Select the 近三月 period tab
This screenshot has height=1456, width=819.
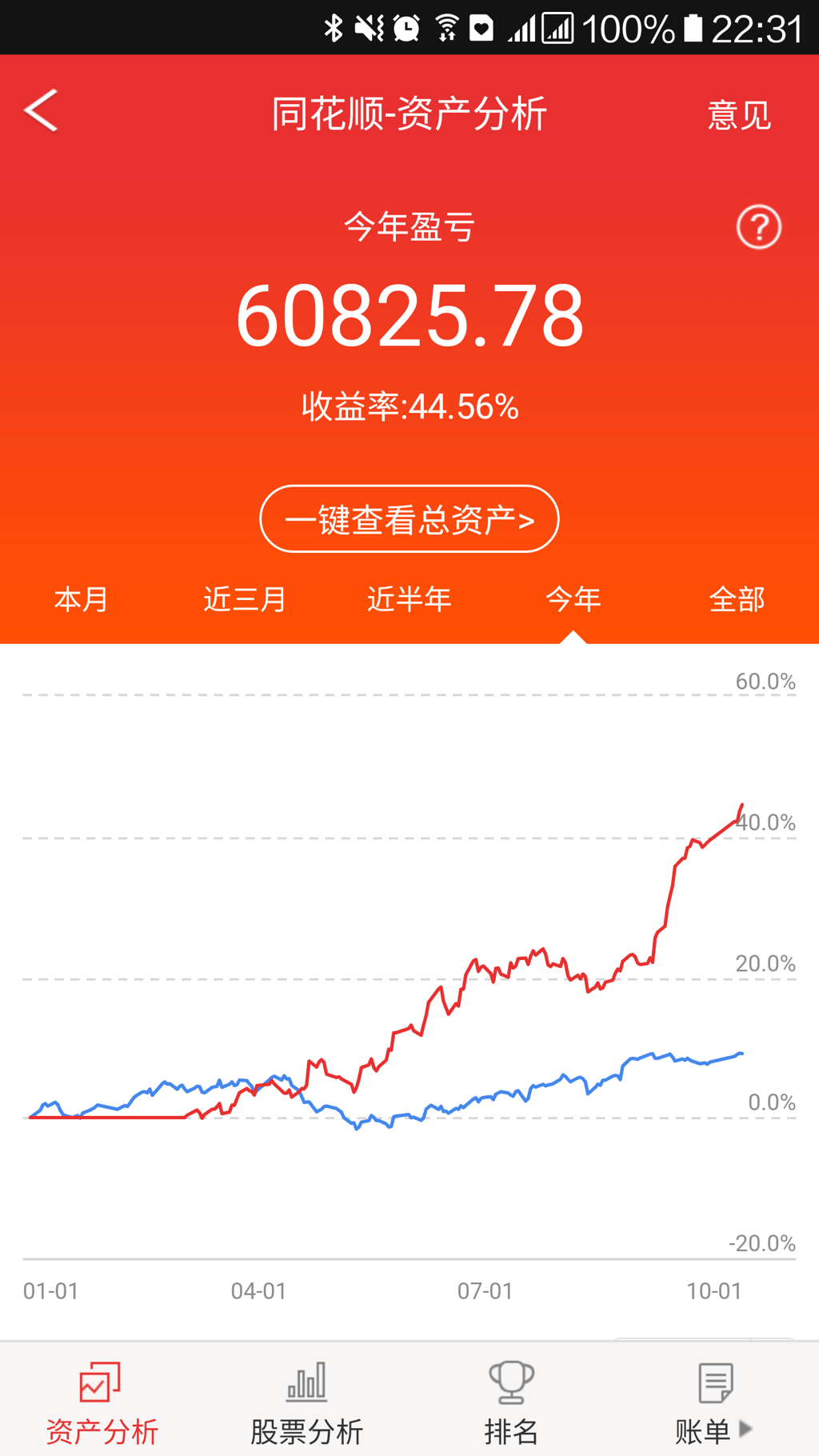(x=245, y=598)
